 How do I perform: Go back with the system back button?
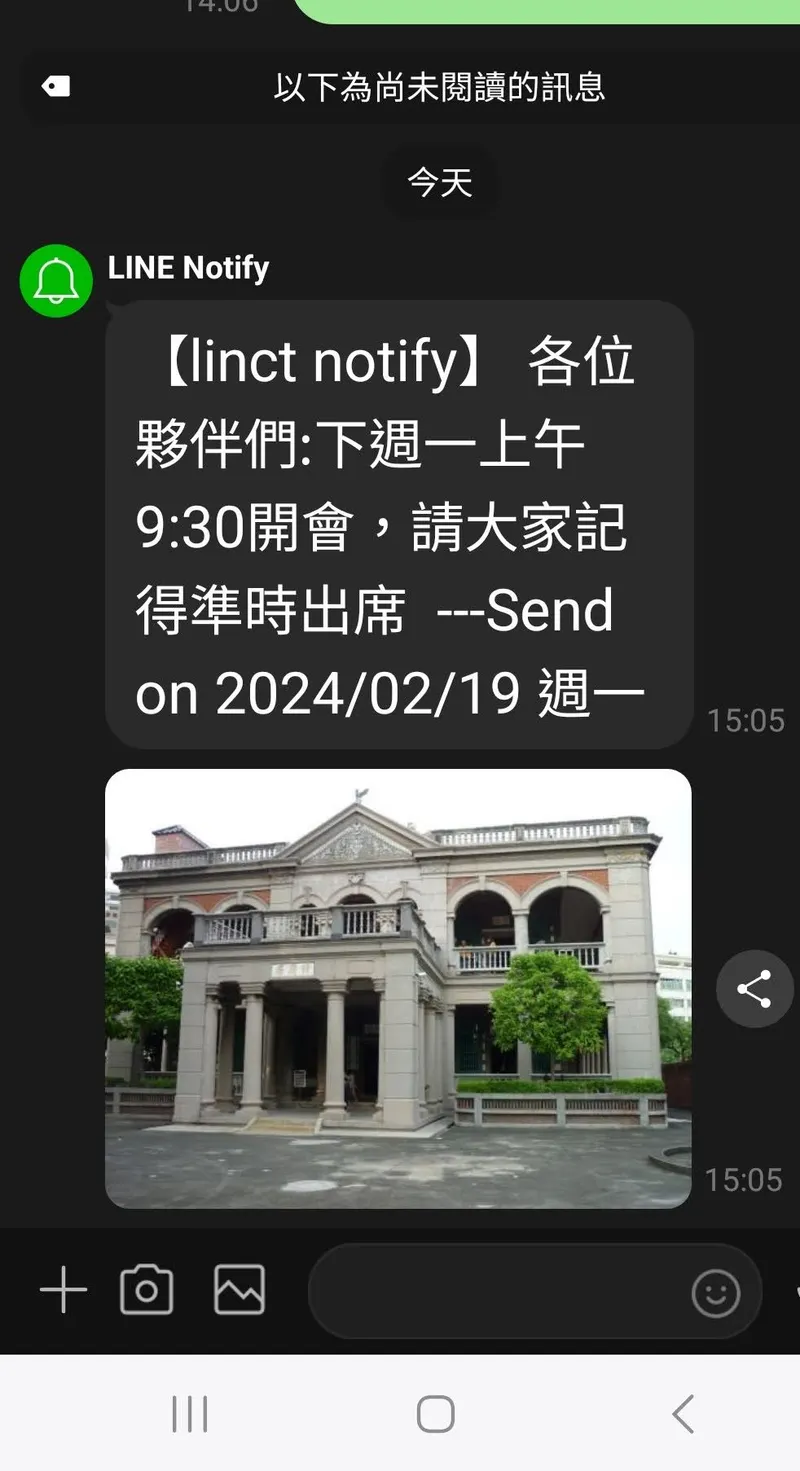point(682,1415)
